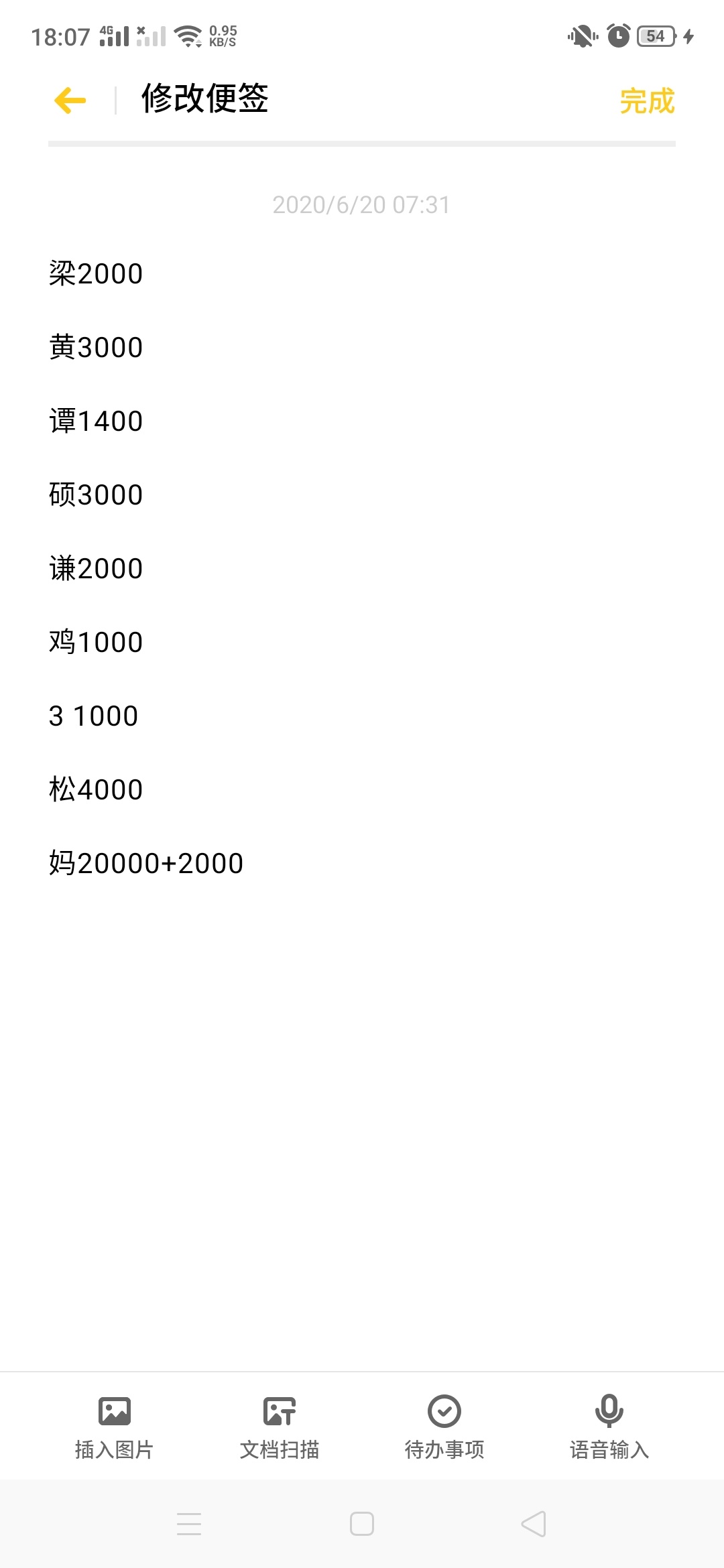Go to home screen via navigation bar
The height and width of the screenshot is (1568, 724).
tap(362, 1524)
